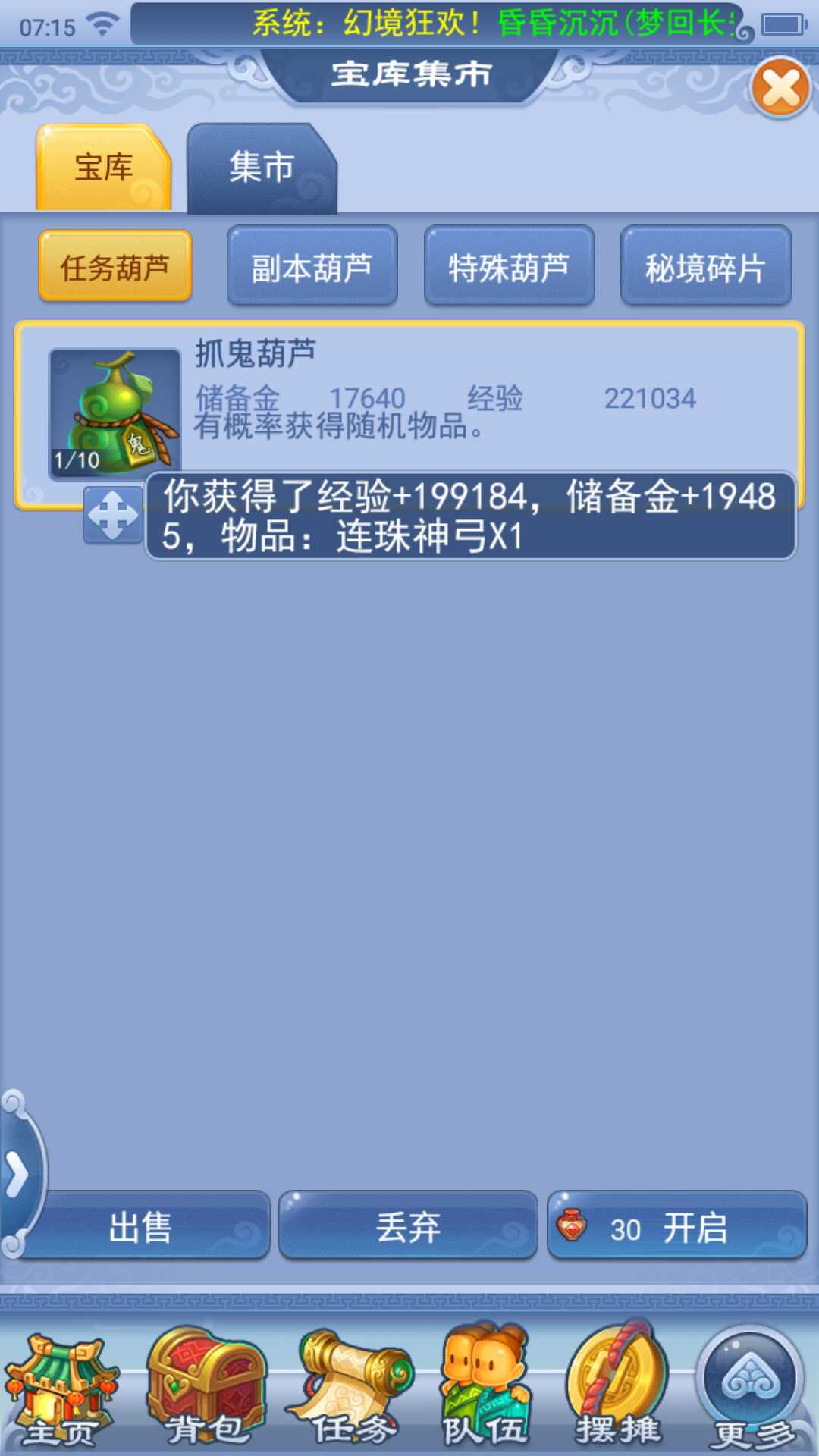
Task: Discard the item with 丢弃
Action: pos(408,1226)
